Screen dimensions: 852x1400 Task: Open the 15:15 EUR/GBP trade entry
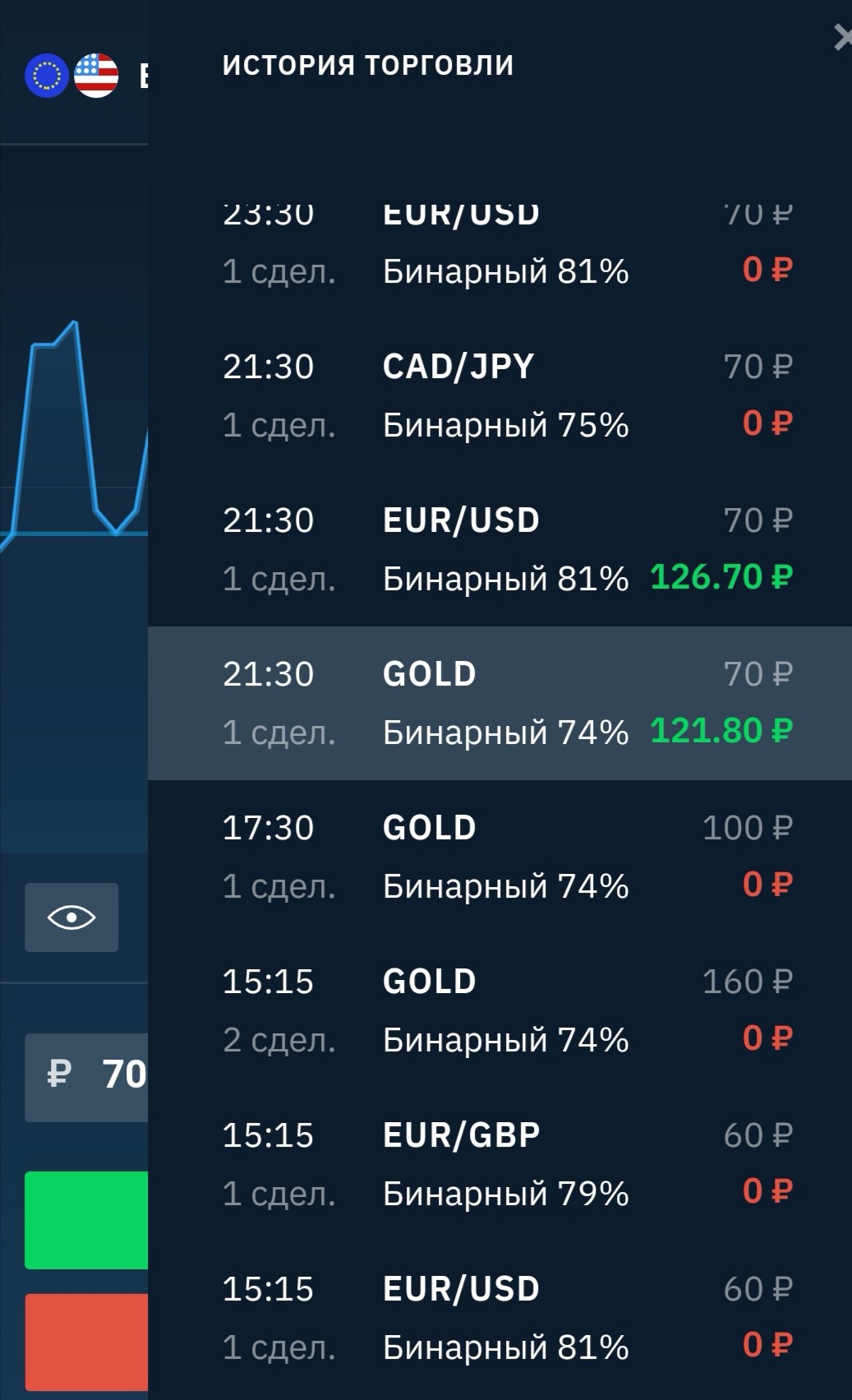500,1164
